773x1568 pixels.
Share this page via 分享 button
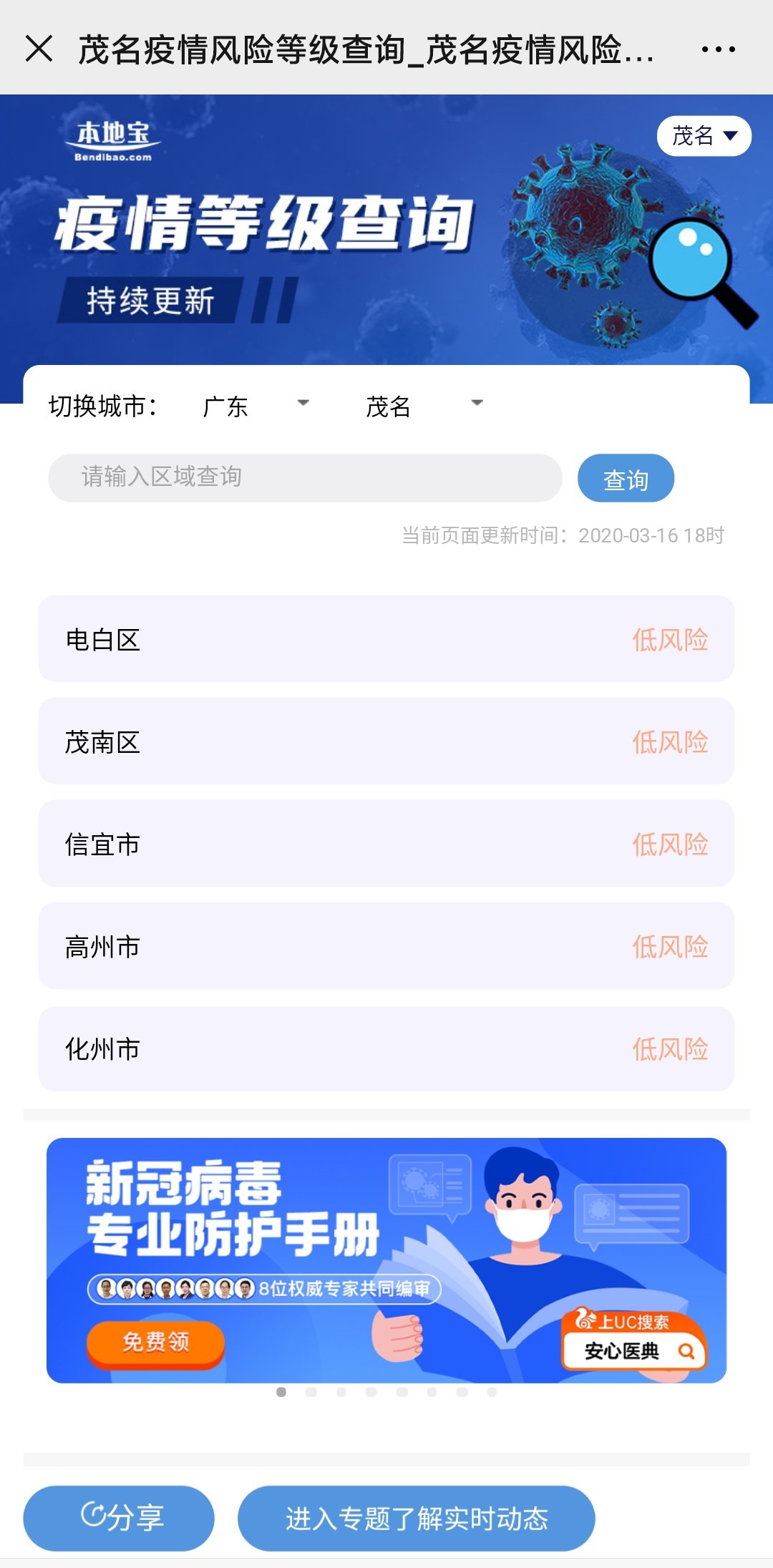pos(119,1517)
